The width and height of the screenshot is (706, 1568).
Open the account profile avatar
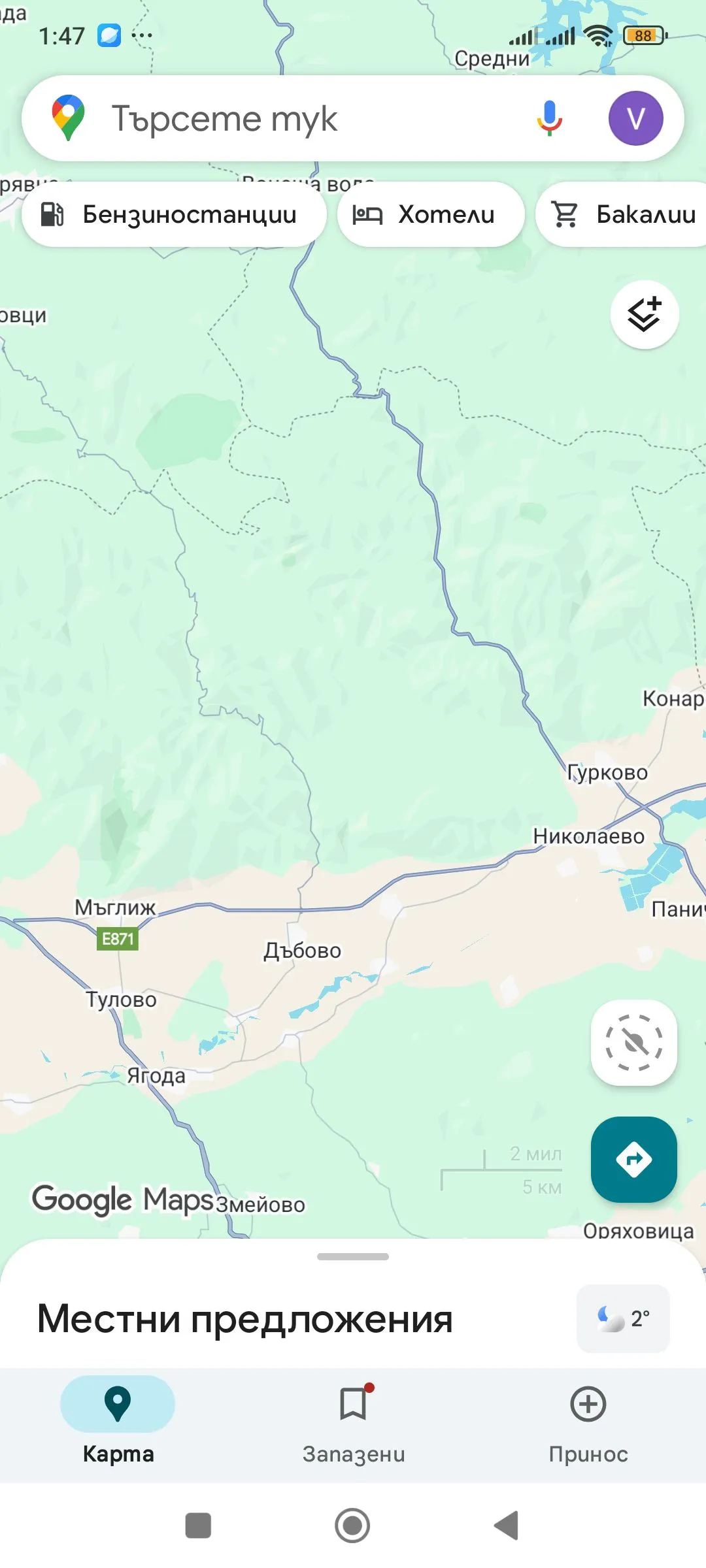coord(635,118)
